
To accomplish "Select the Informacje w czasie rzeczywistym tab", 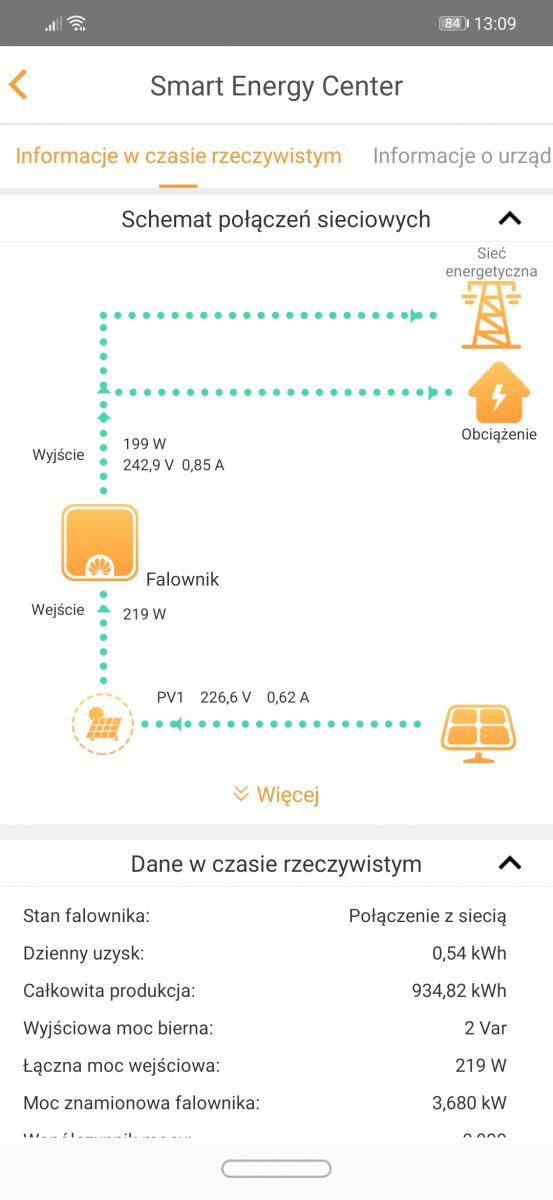I will point(178,156).
